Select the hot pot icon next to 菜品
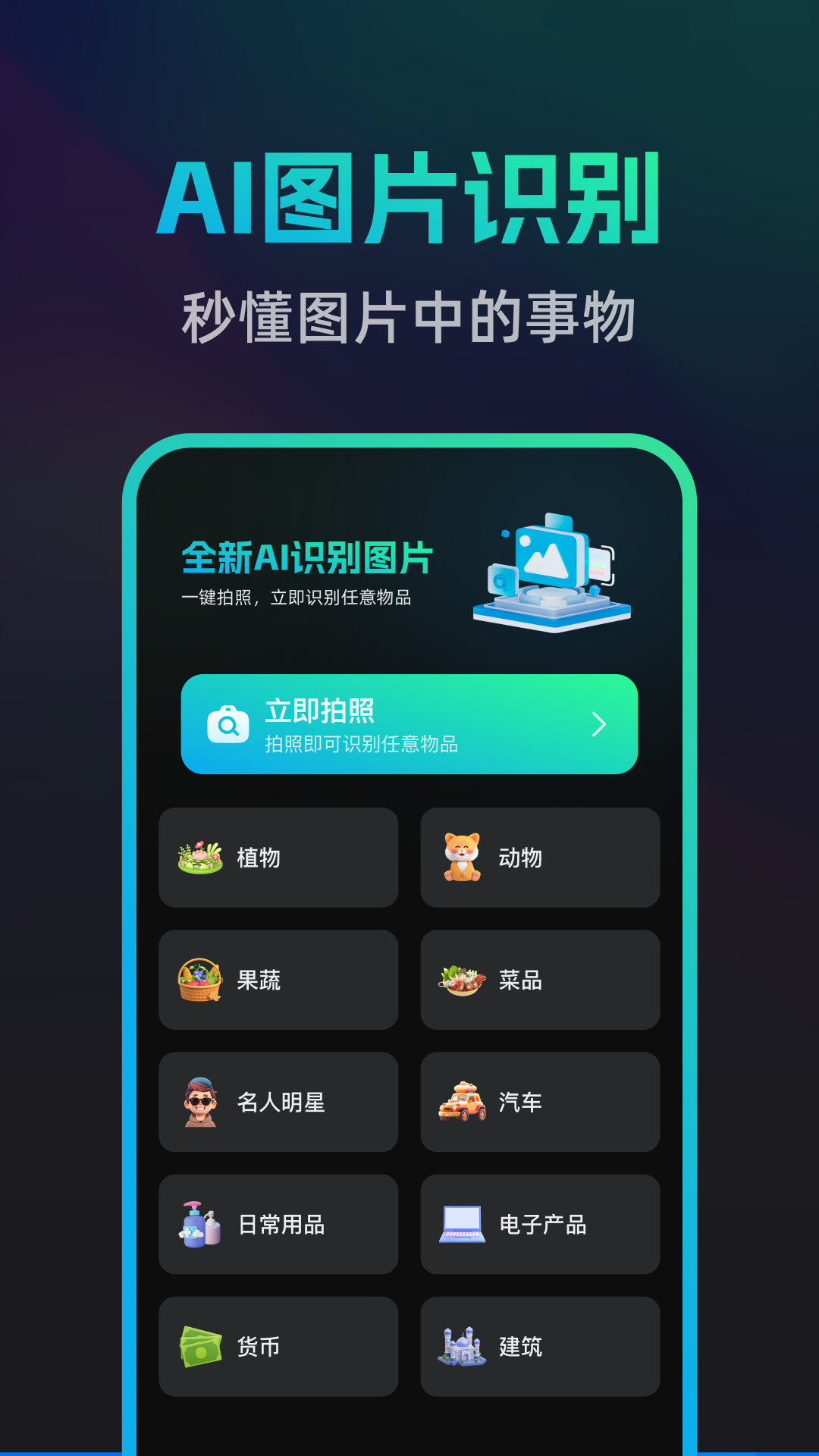The height and width of the screenshot is (1456, 819). [462, 979]
